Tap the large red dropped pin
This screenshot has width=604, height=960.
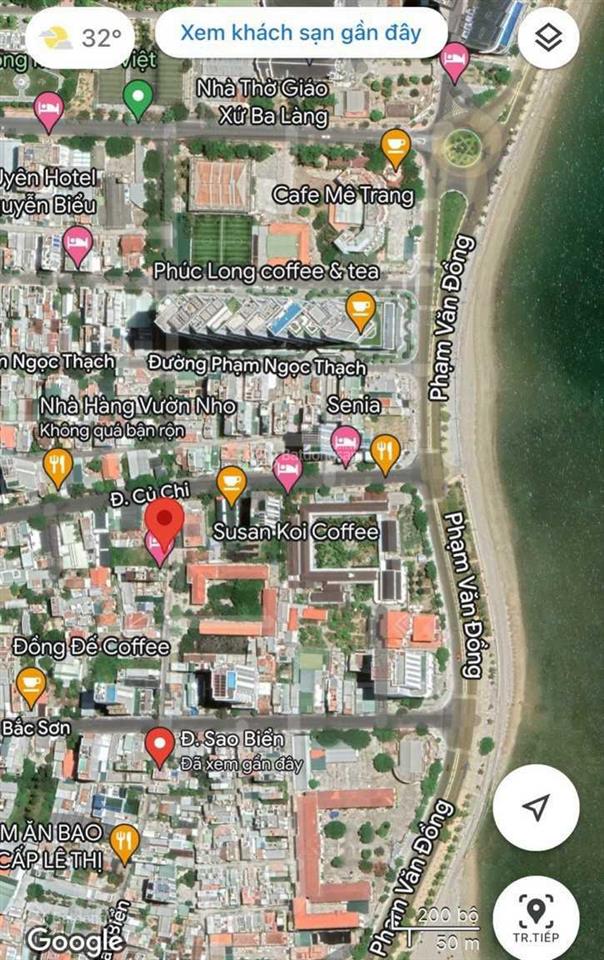165,519
